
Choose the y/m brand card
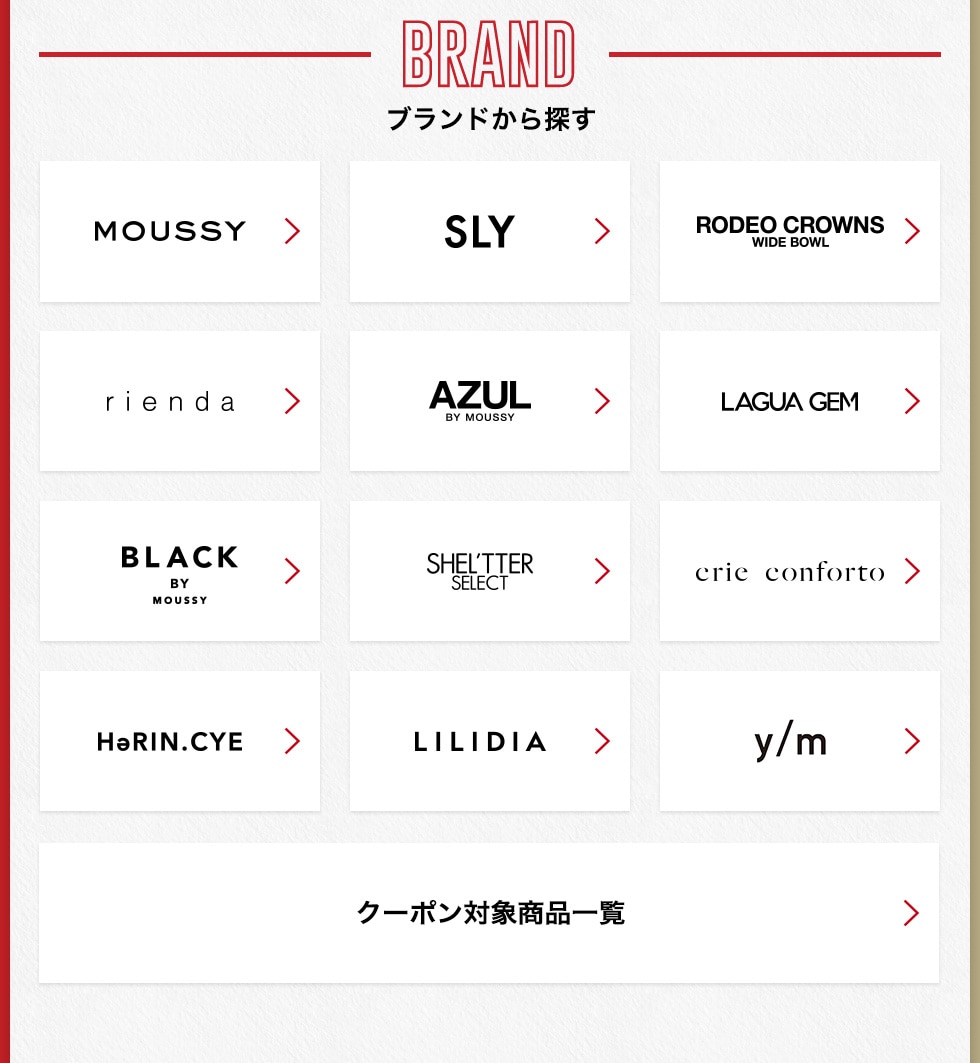(800, 741)
